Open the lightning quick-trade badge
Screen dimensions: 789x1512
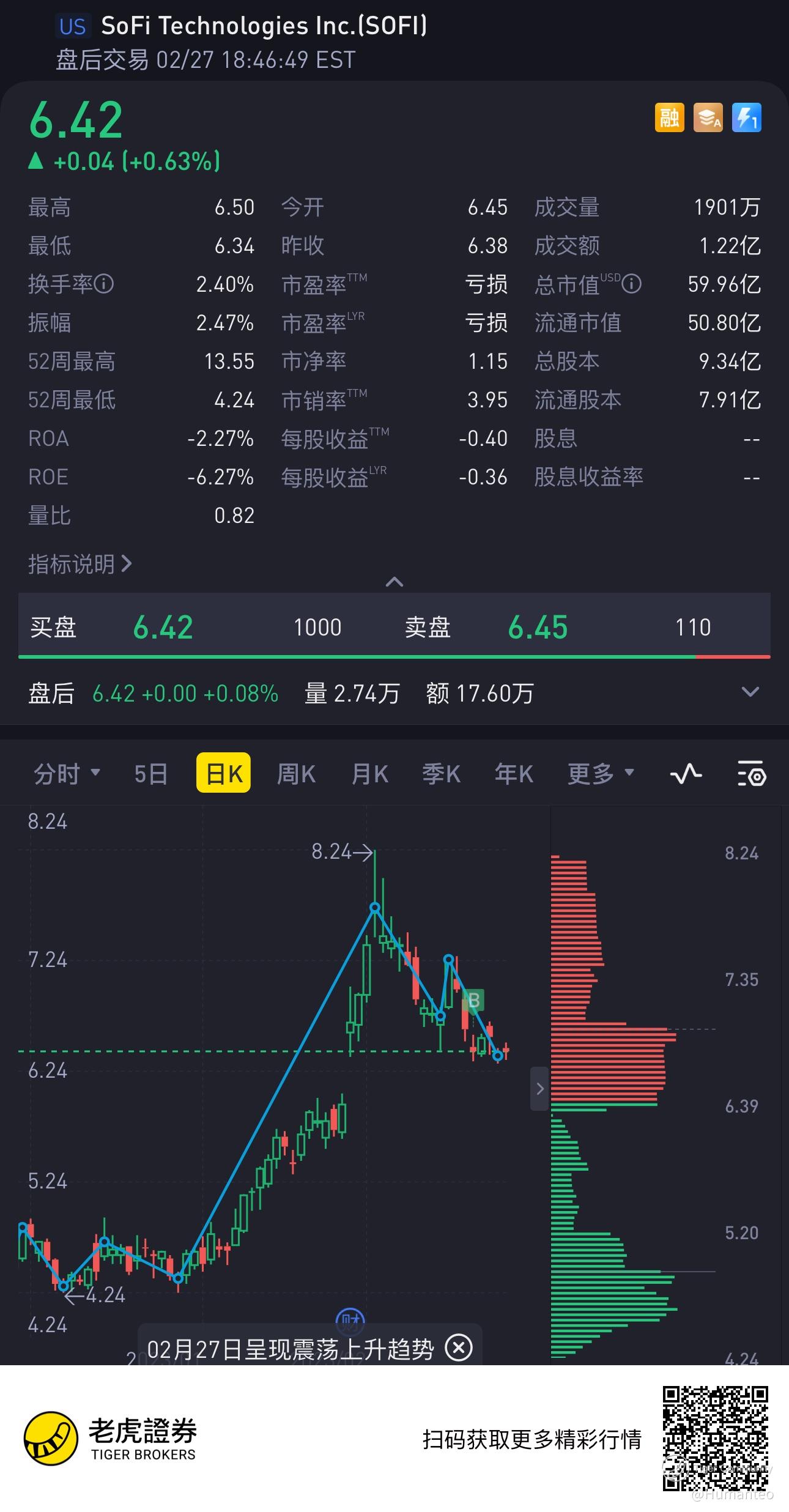(x=746, y=117)
